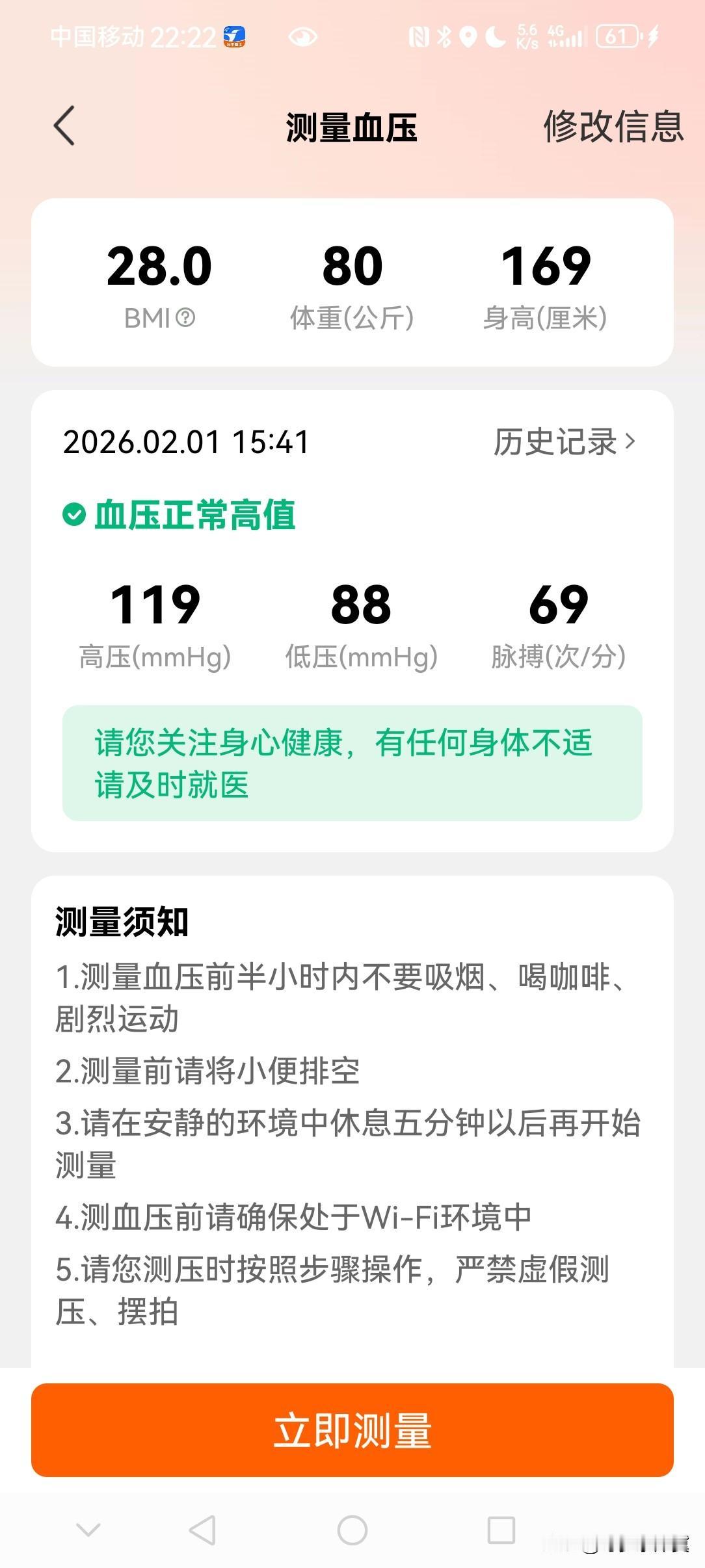Tap the green checkmark beside 血压正常高值
Screen dimensions: 705x1568
point(73,514)
